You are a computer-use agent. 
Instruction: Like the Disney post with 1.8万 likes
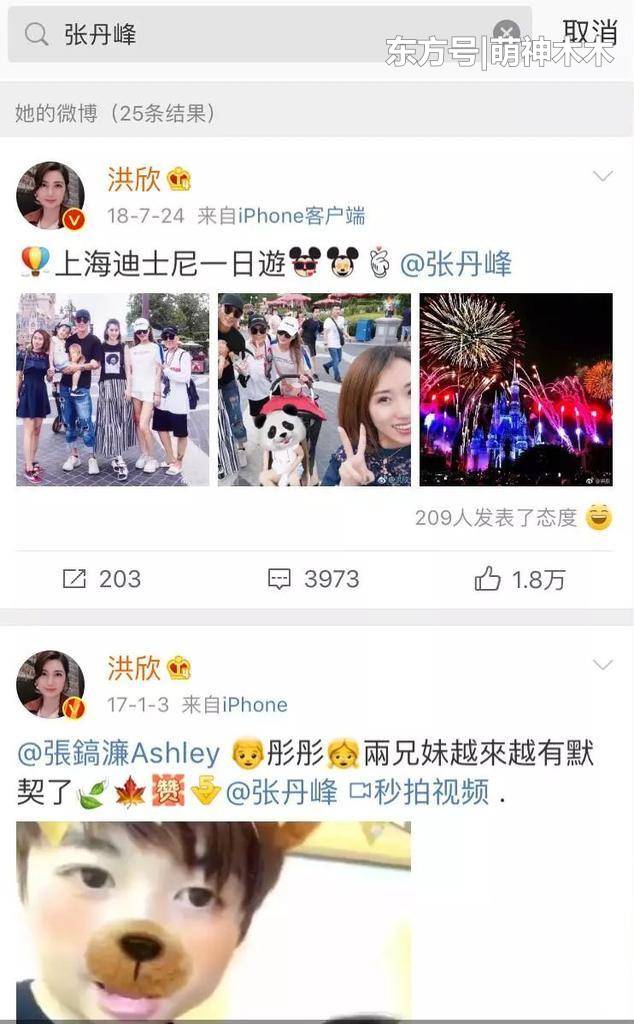(x=520, y=578)
